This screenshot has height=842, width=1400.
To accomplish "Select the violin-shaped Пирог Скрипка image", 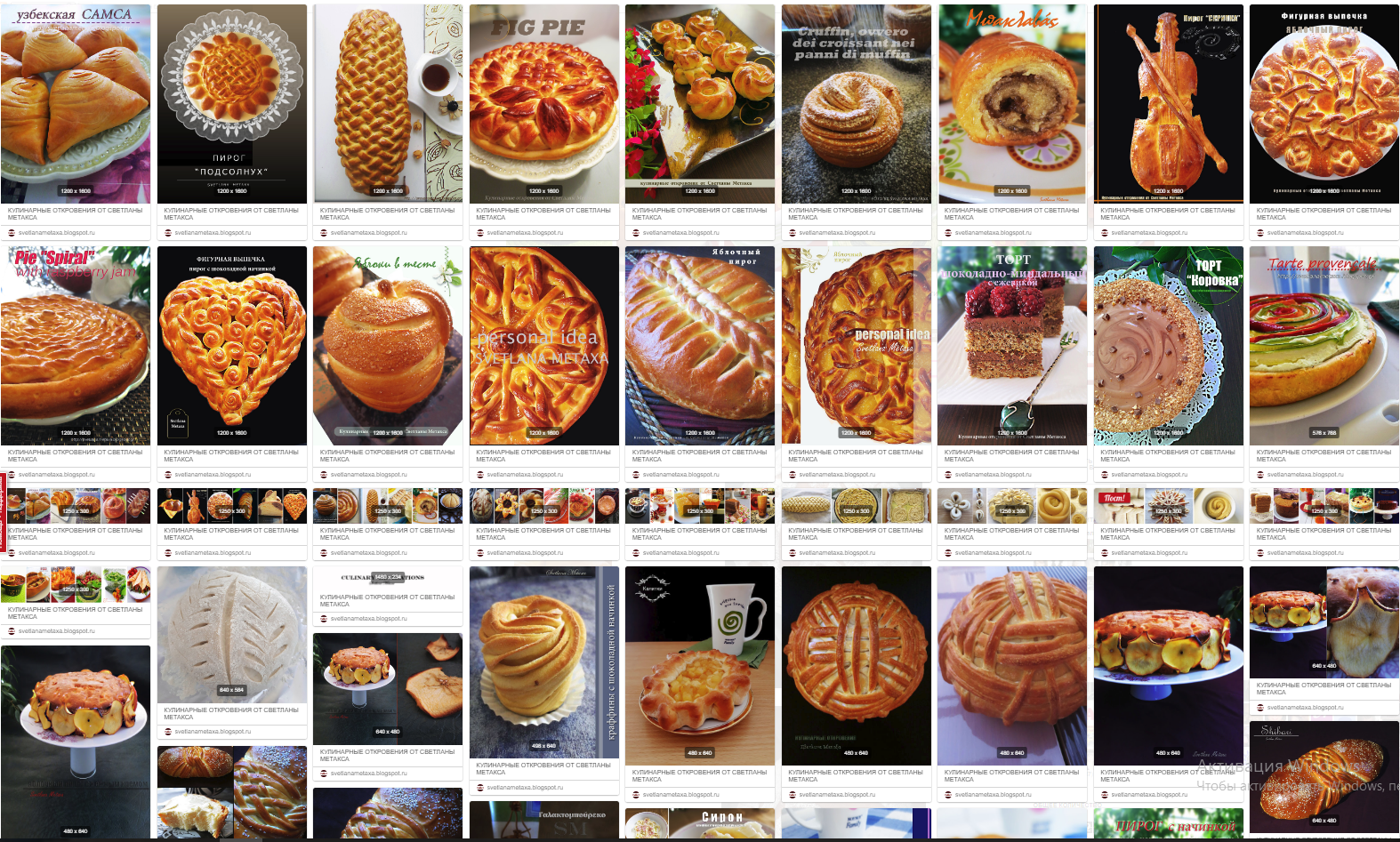I will click(1168, 104).
